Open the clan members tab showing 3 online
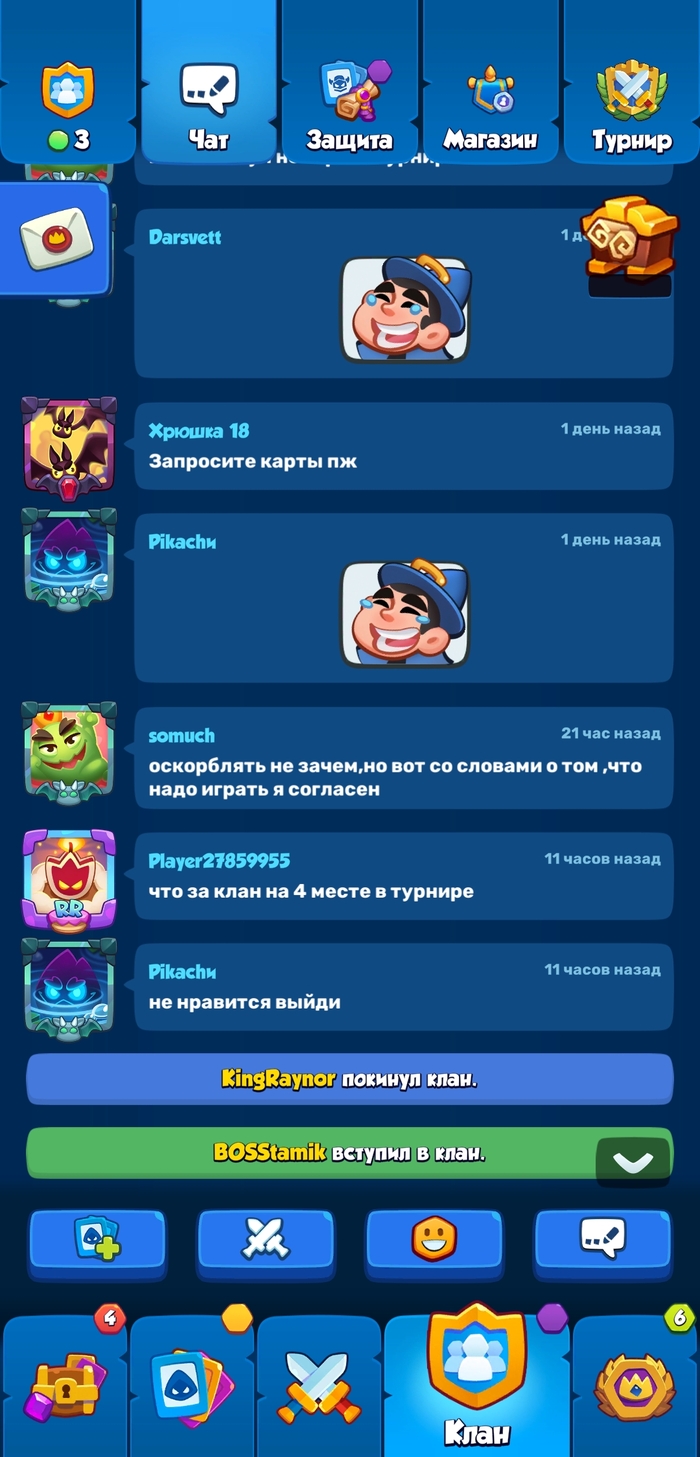 click(67, 105)
